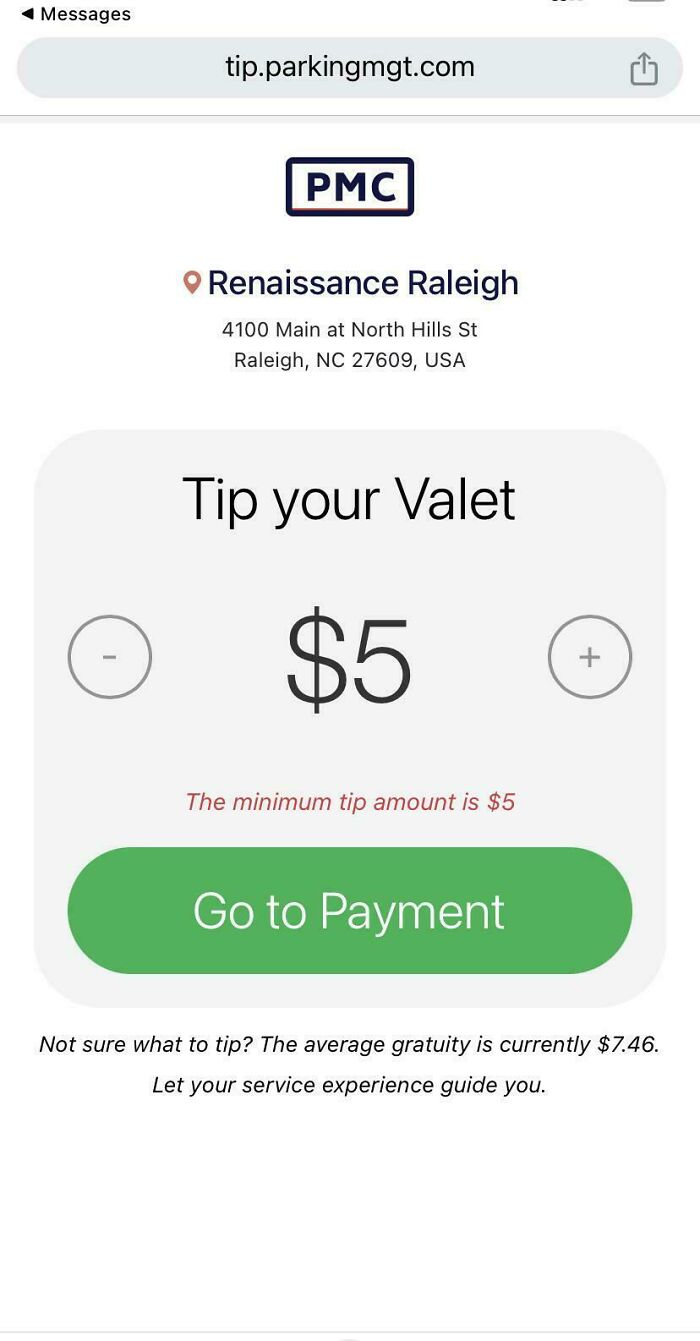Tap the tip.parkingmgt.com address bar
The height and width of the screenshot is (1341, 700).
coord(349,67)
